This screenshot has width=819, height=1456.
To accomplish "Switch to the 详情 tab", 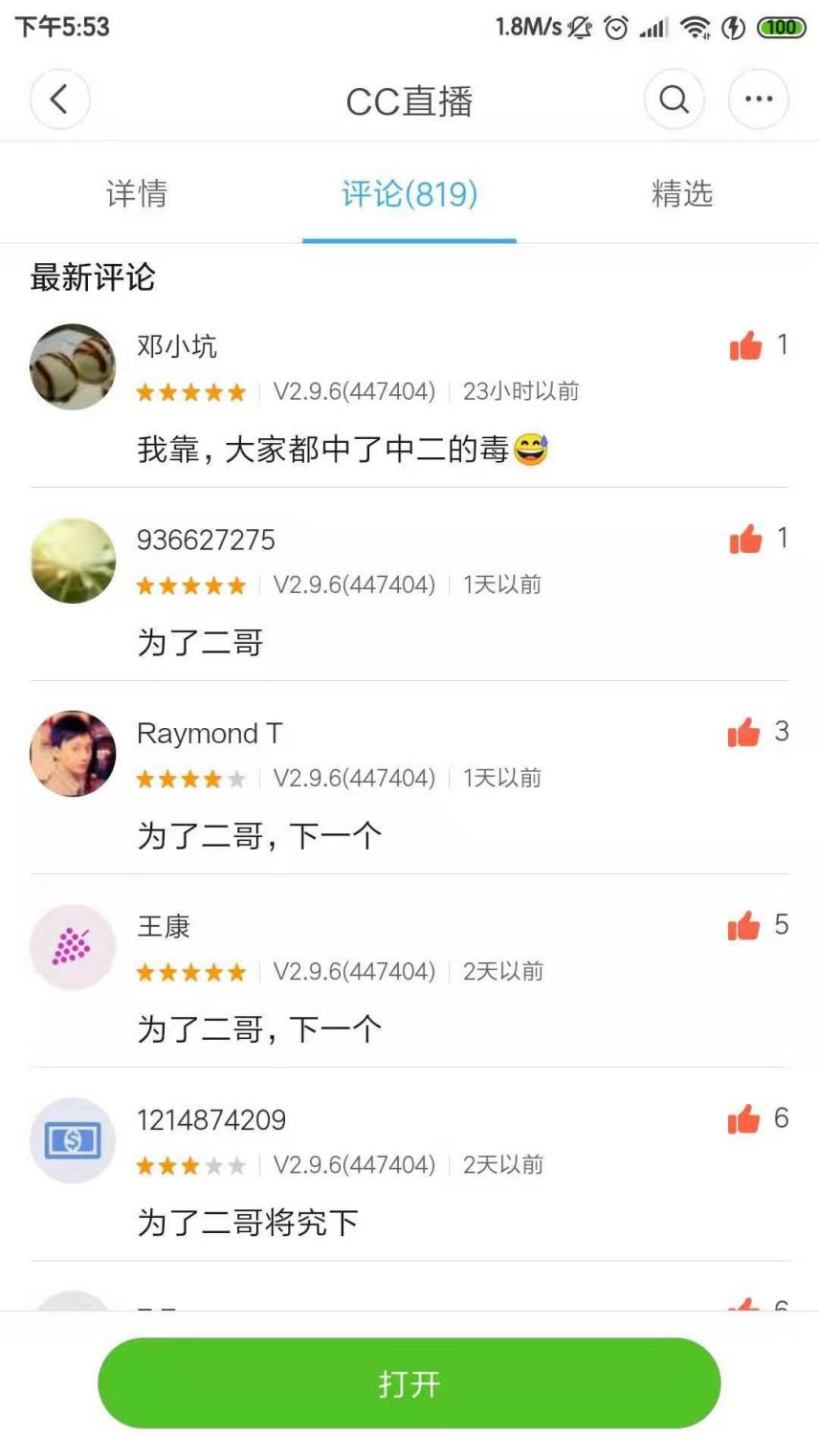I will (137, 193).
